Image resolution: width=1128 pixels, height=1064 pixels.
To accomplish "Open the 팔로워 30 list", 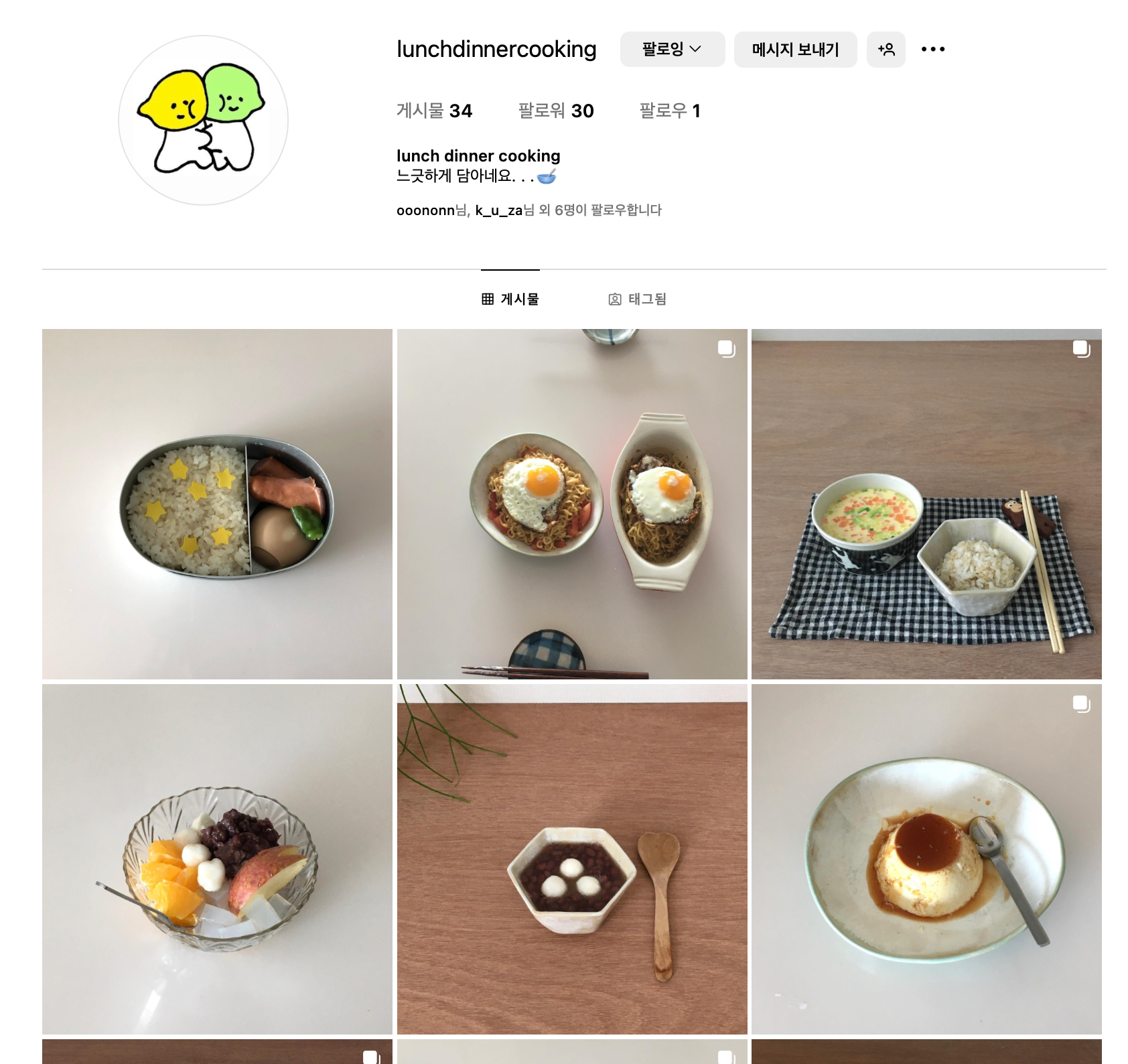I will point(555,111).
